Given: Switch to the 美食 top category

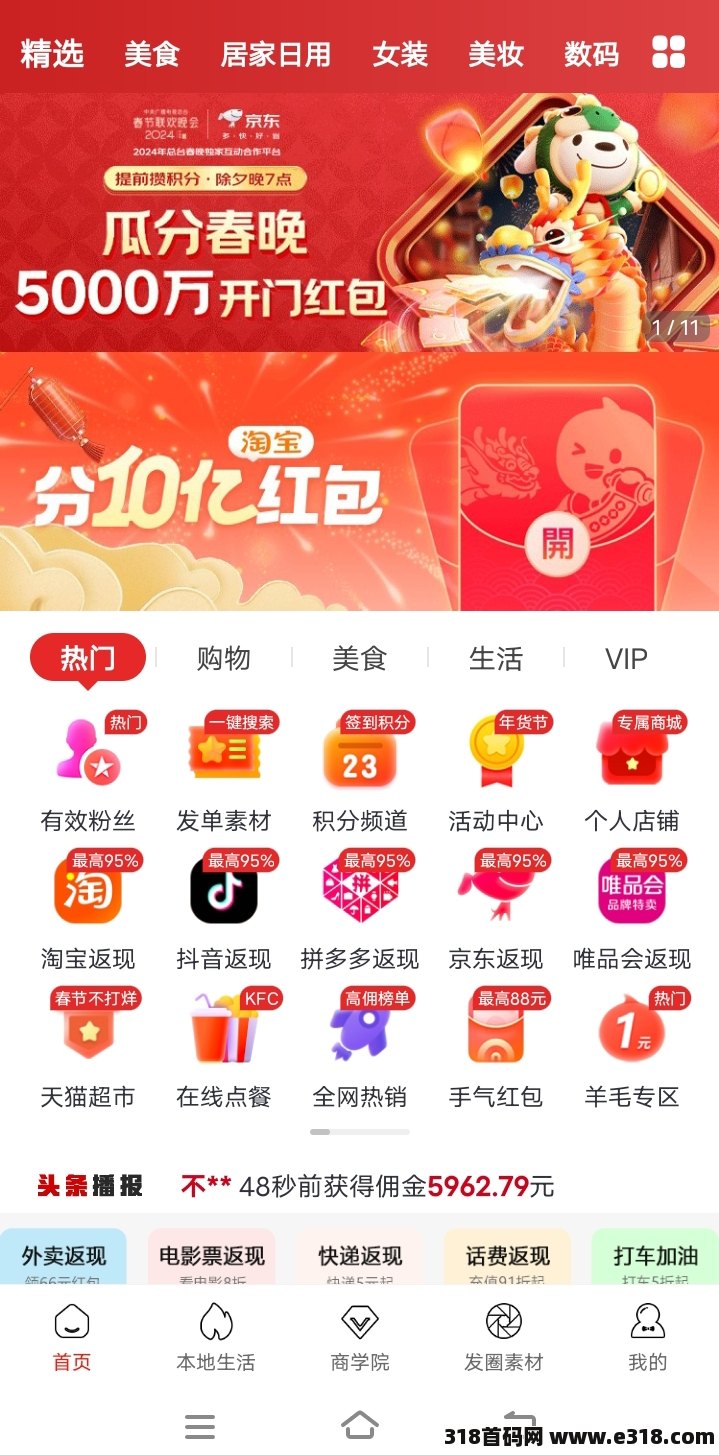Looking at the screenshot, I should click(x=151, y=54).
